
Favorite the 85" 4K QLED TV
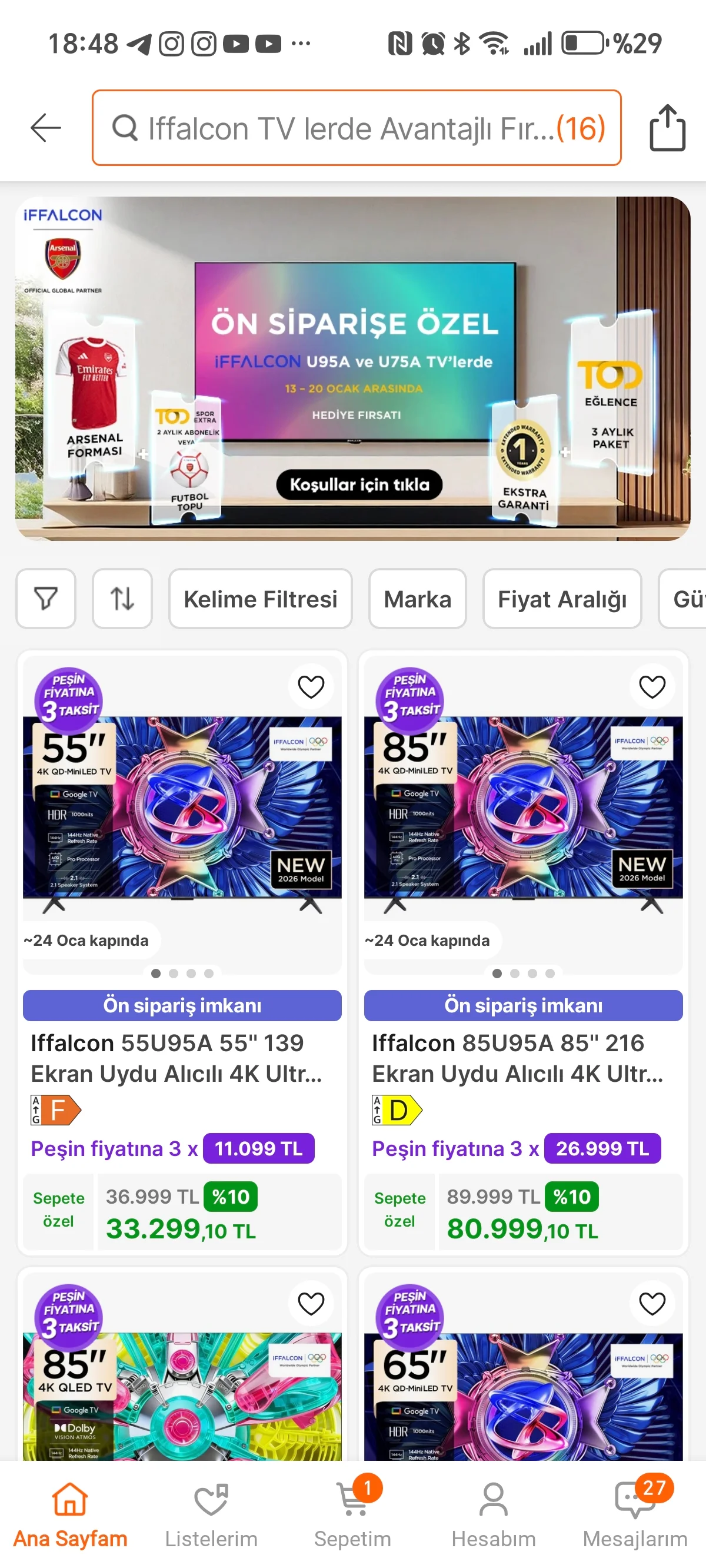tap(311, 1304)
